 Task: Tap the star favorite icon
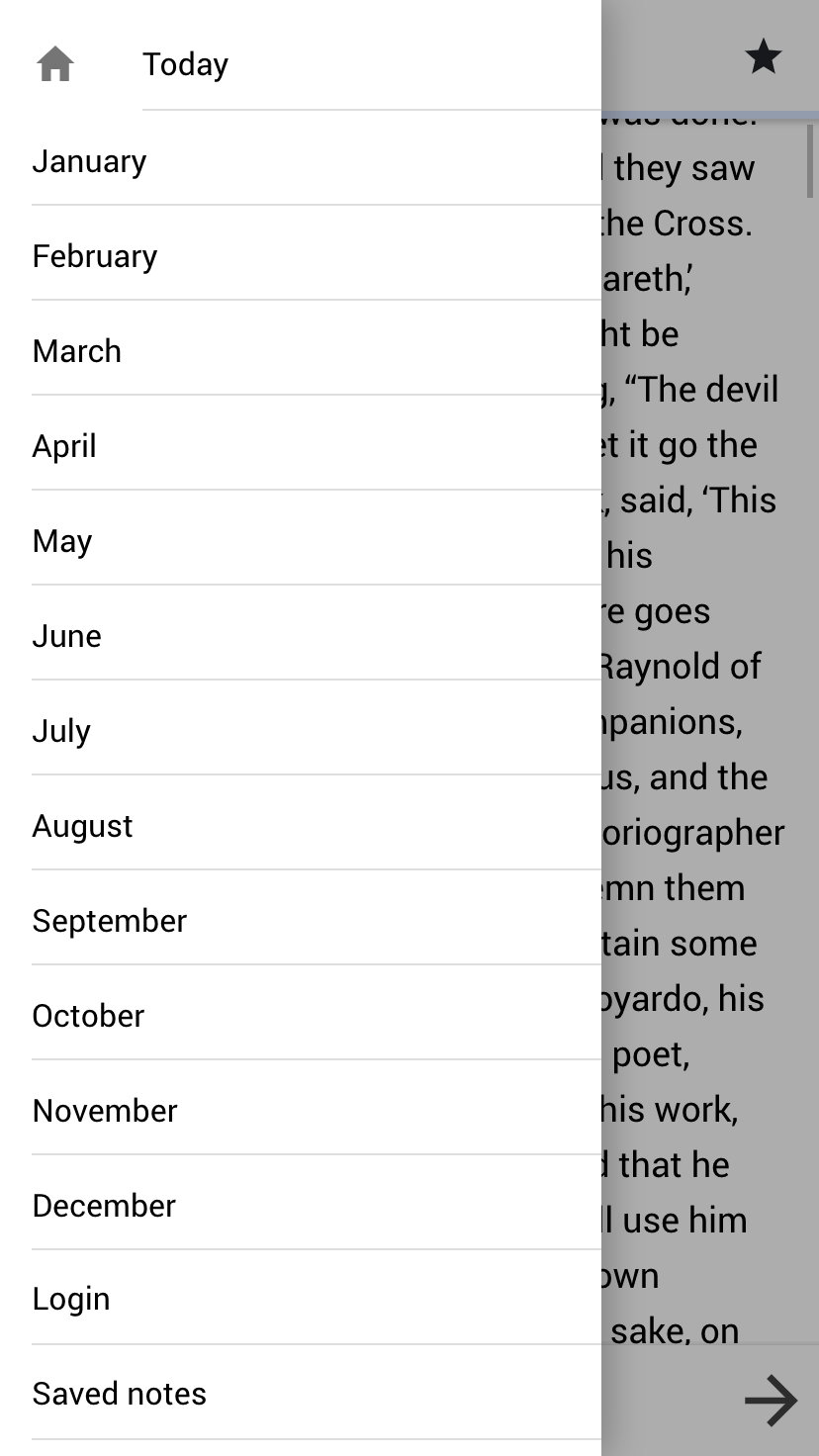763,57
